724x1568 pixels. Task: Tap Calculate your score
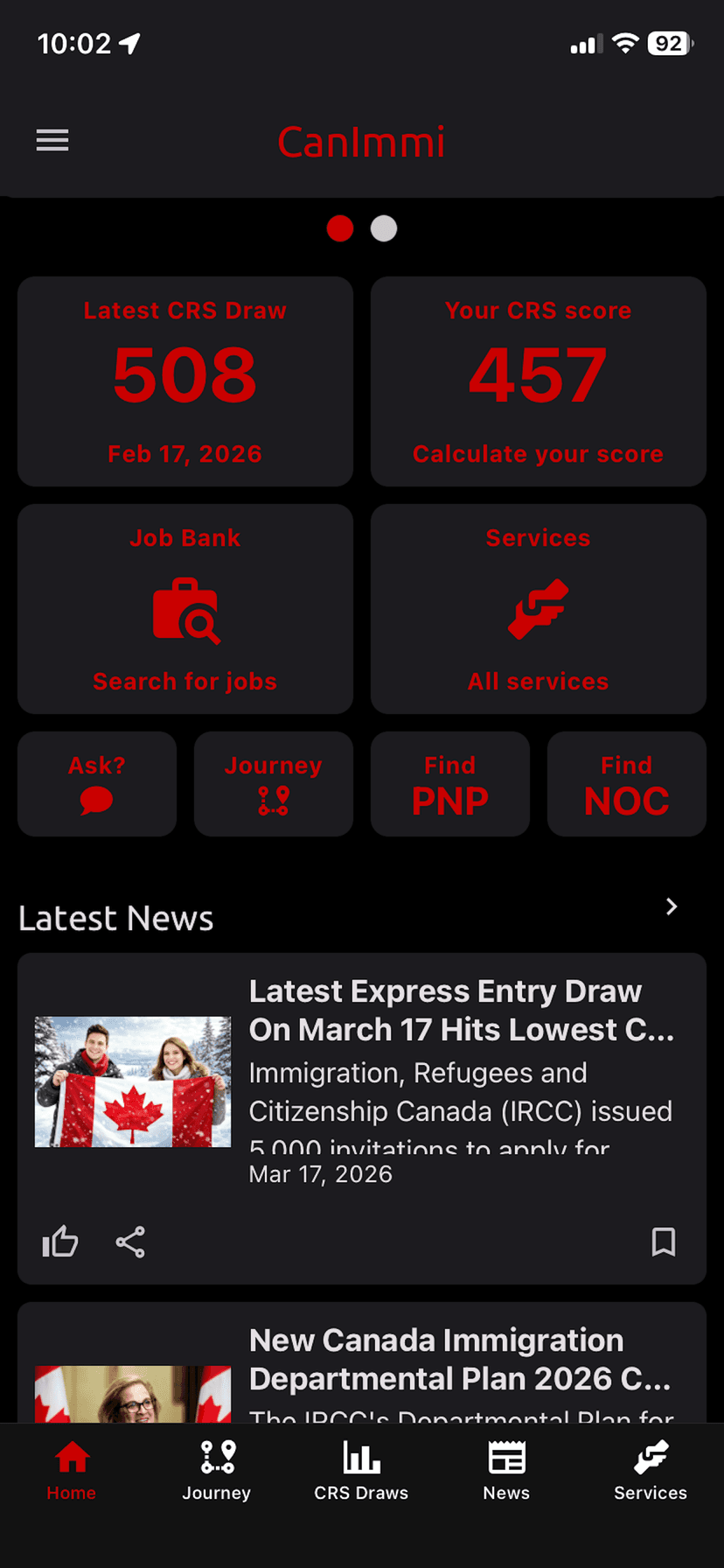(538, 454)
